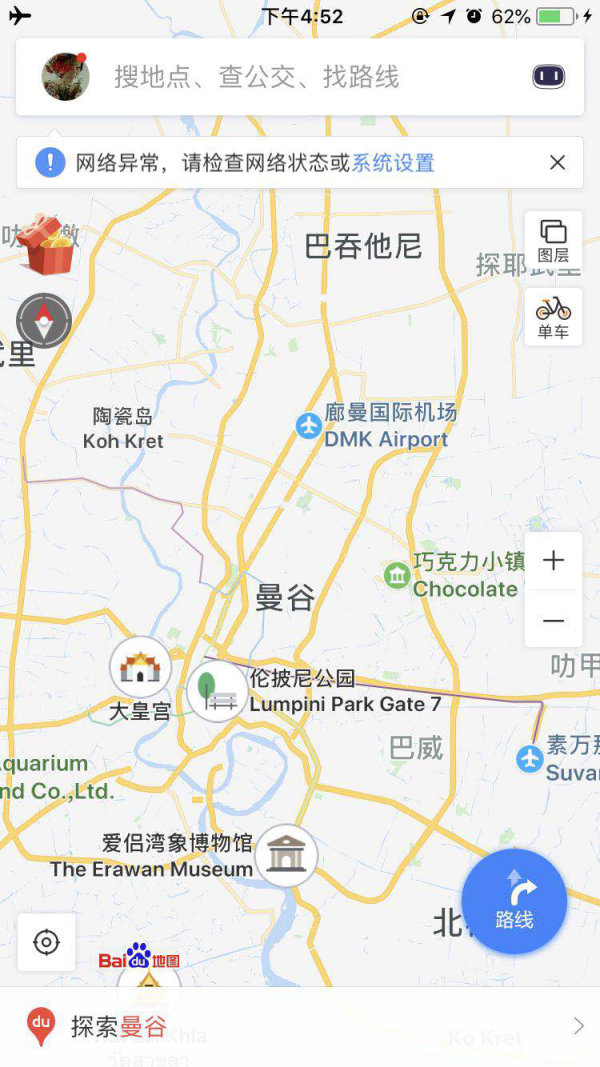Open the gift box promotion
This screenshot has height=1067, width=600.
[46, 244]
